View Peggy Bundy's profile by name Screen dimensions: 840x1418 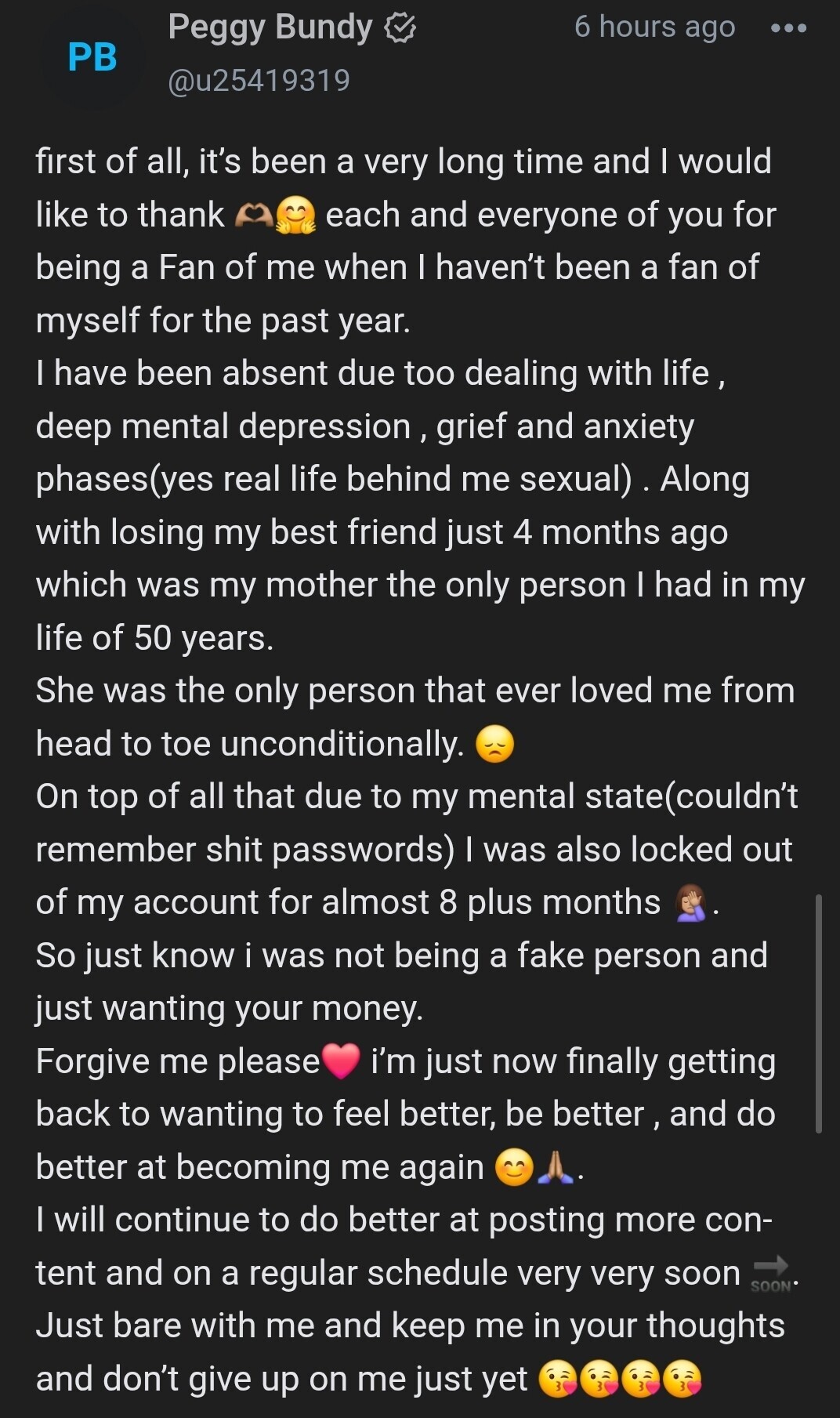[x=270, y=27]
